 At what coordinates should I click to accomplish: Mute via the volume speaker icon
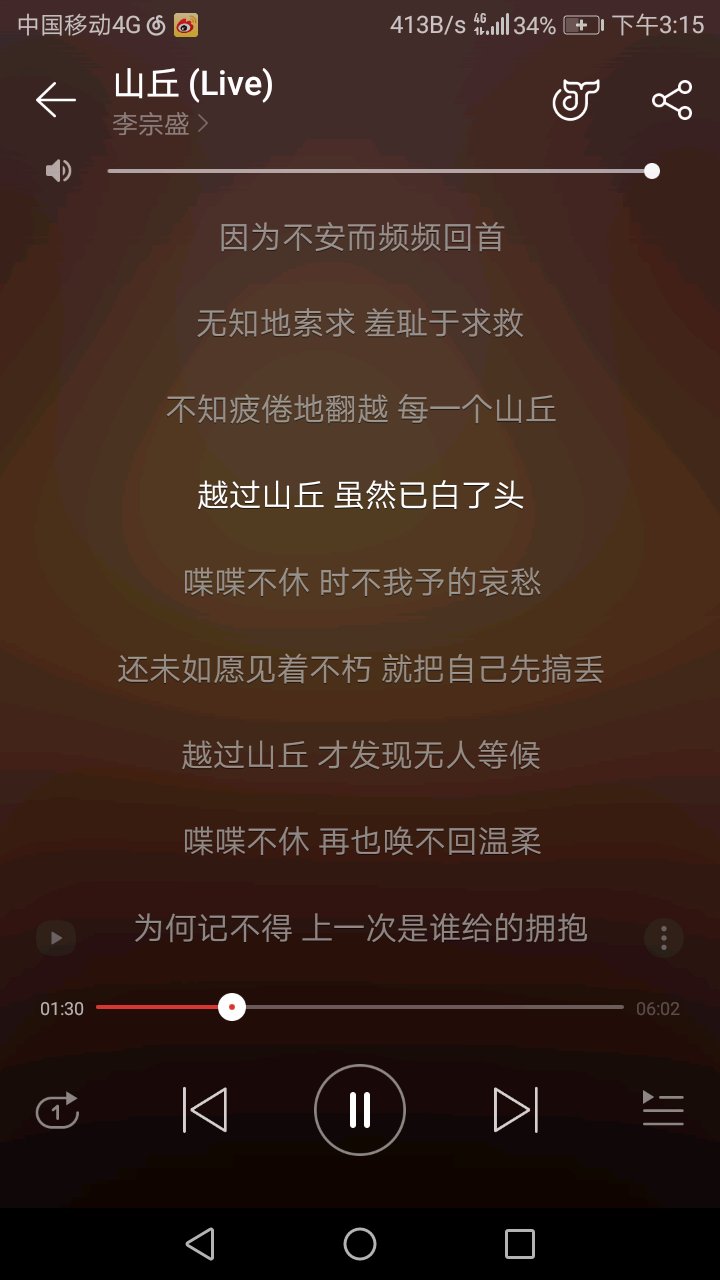(58, 171)
